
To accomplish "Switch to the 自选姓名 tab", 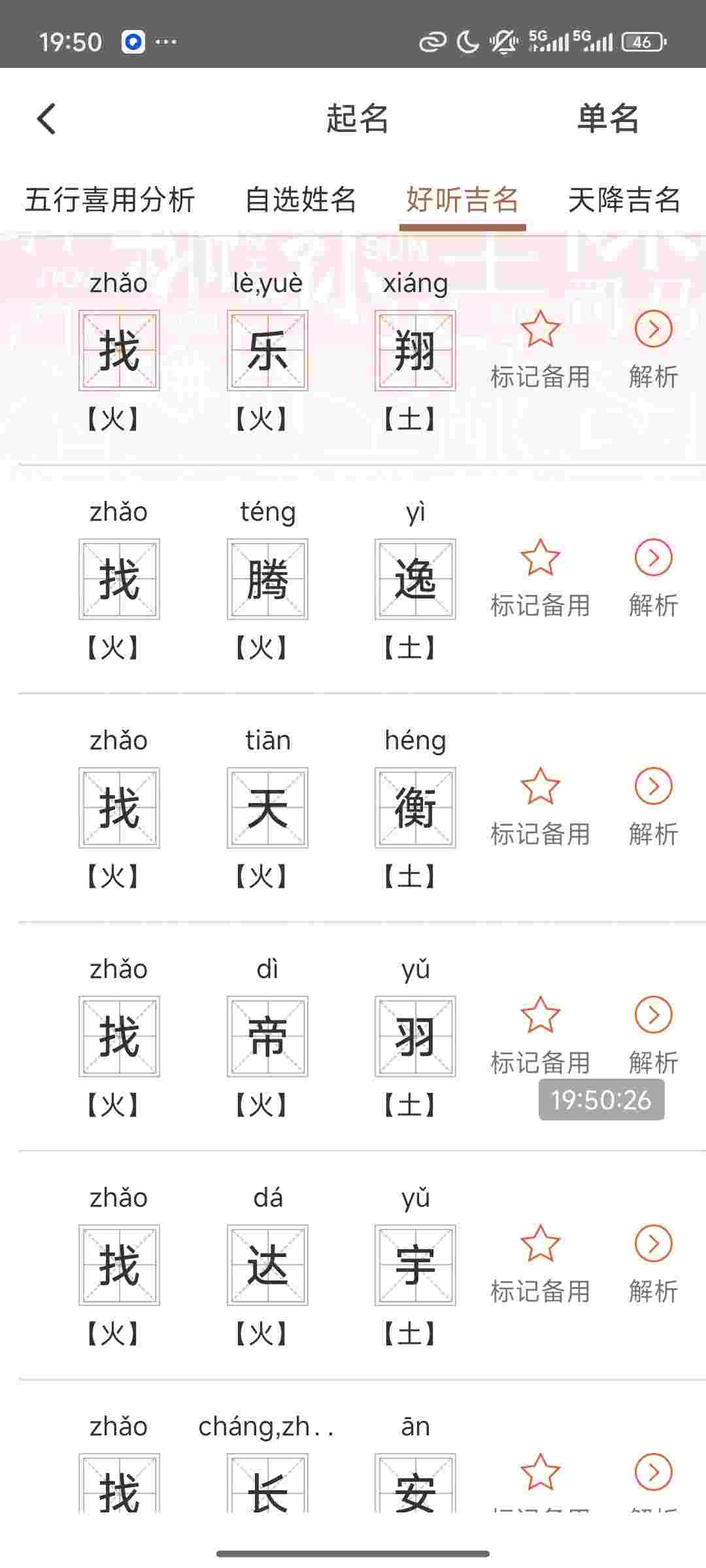I will 301,200.
